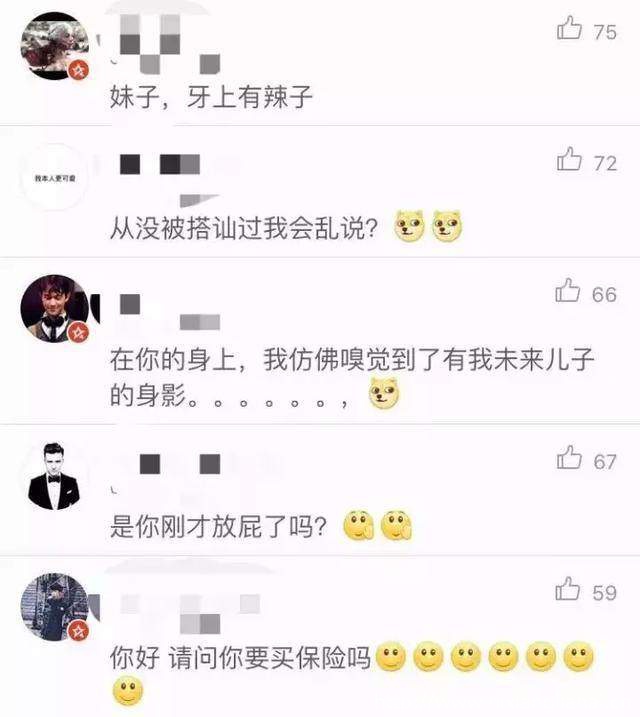This screenshot has width=640, height=717.
Task: Like the comment "是你刚才放屁了吗?"
Action: [569, 459]
